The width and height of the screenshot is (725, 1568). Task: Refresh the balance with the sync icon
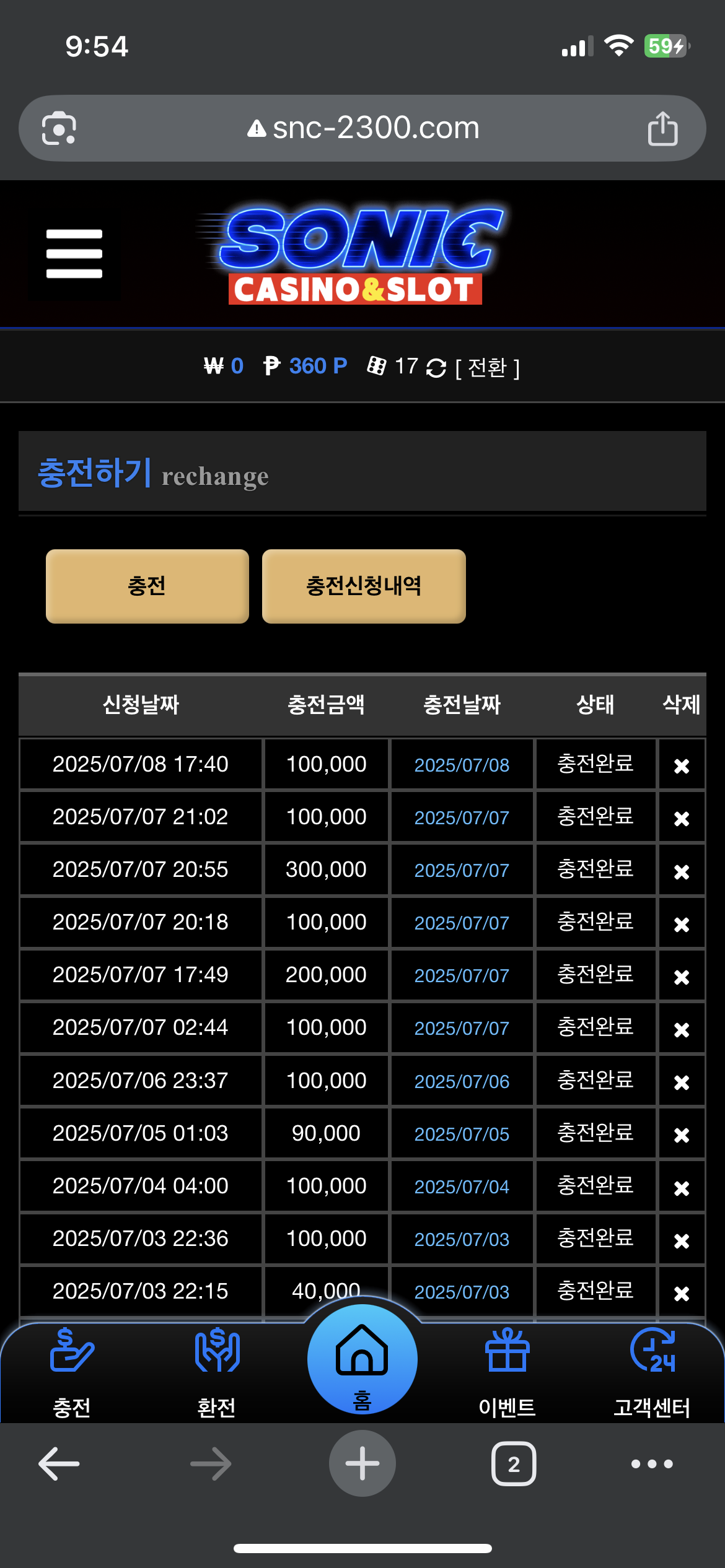click(x=436, y=368)
